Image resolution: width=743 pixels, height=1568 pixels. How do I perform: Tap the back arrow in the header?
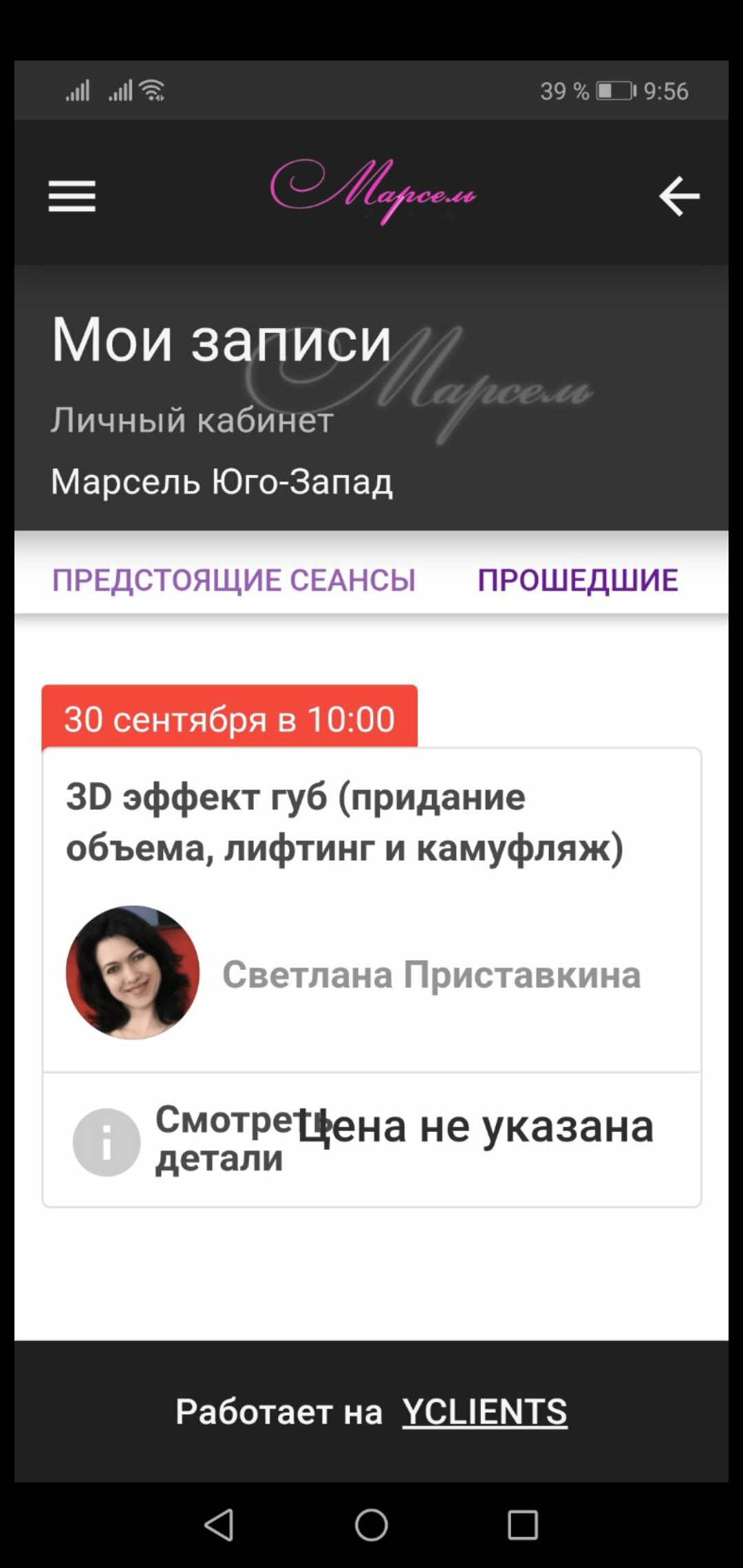tap(679, 197)
